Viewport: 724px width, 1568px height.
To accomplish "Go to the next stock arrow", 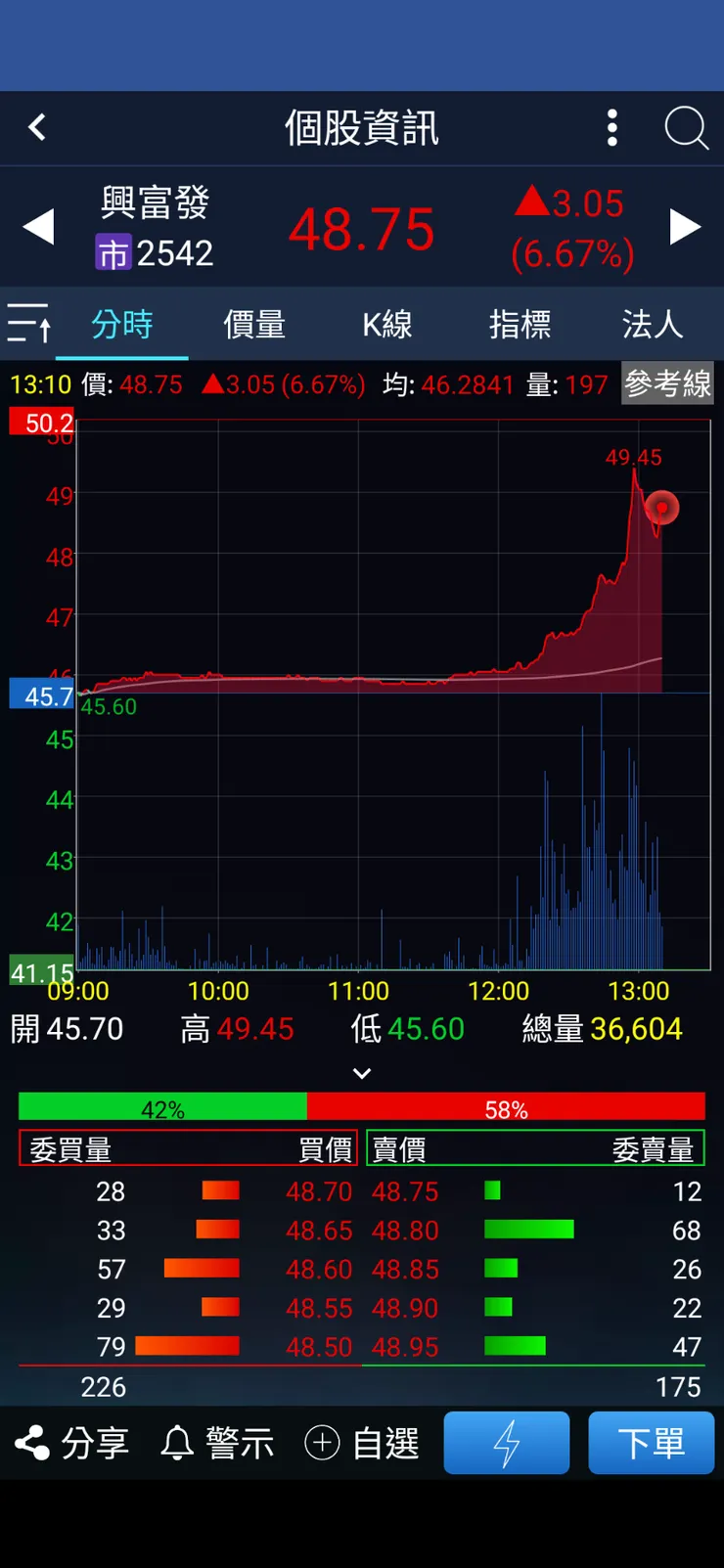I will click(685, 227).
